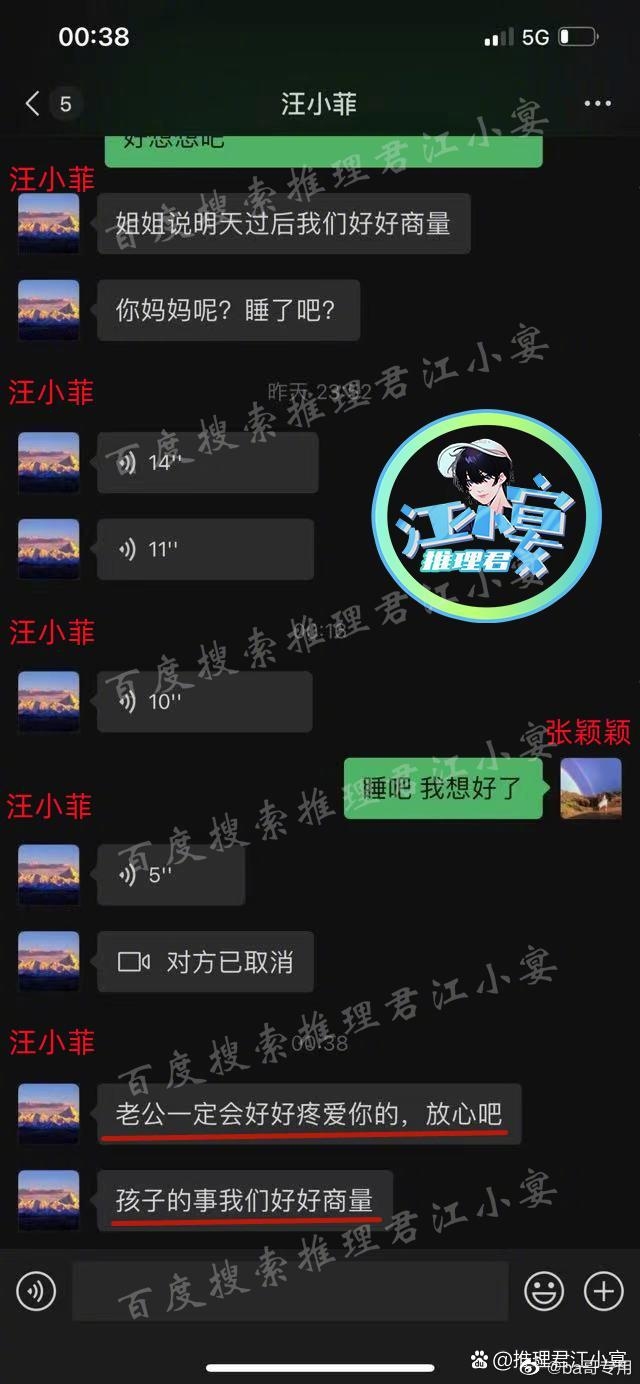Play the 10-second voice message
The image size is (640, 1384).
click(205, 702)
